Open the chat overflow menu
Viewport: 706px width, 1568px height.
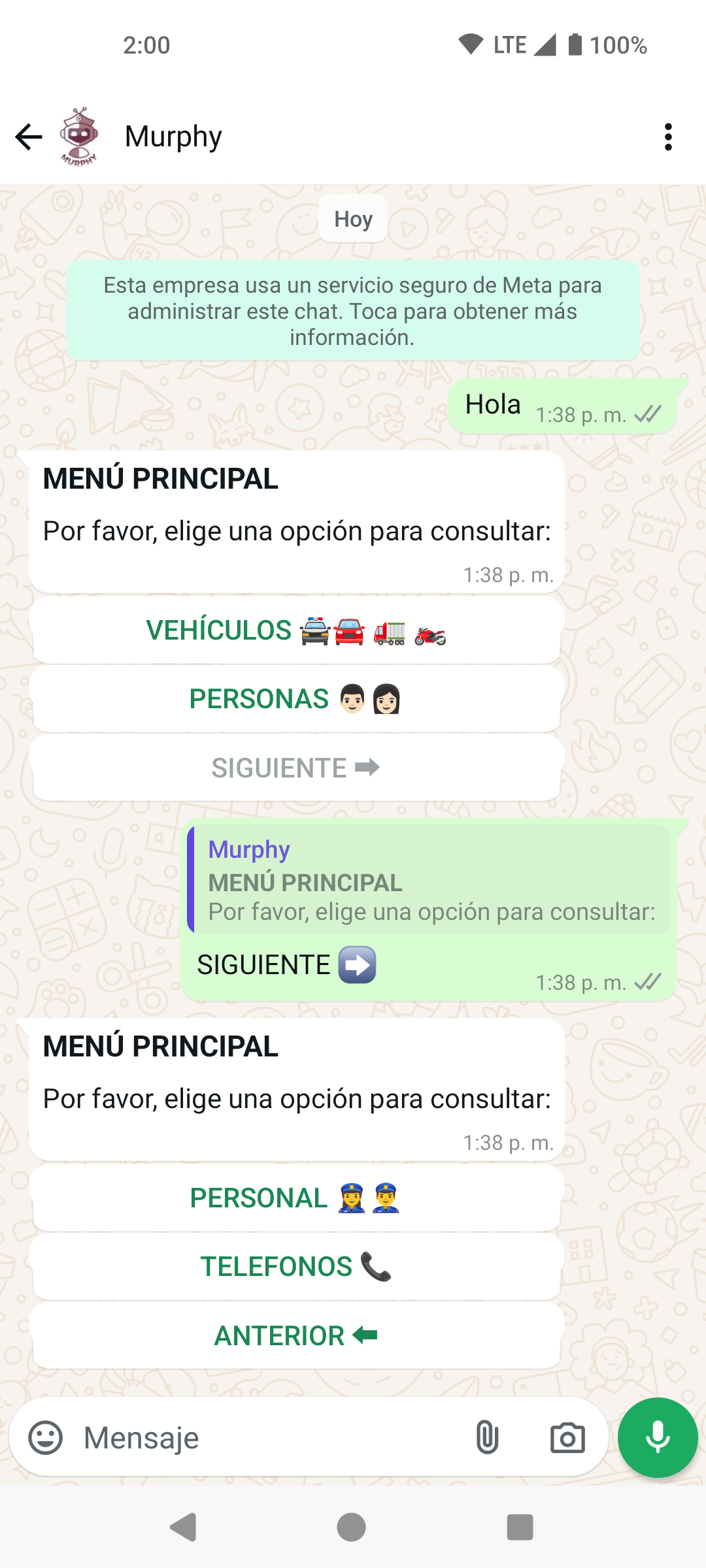click(667, 137)
